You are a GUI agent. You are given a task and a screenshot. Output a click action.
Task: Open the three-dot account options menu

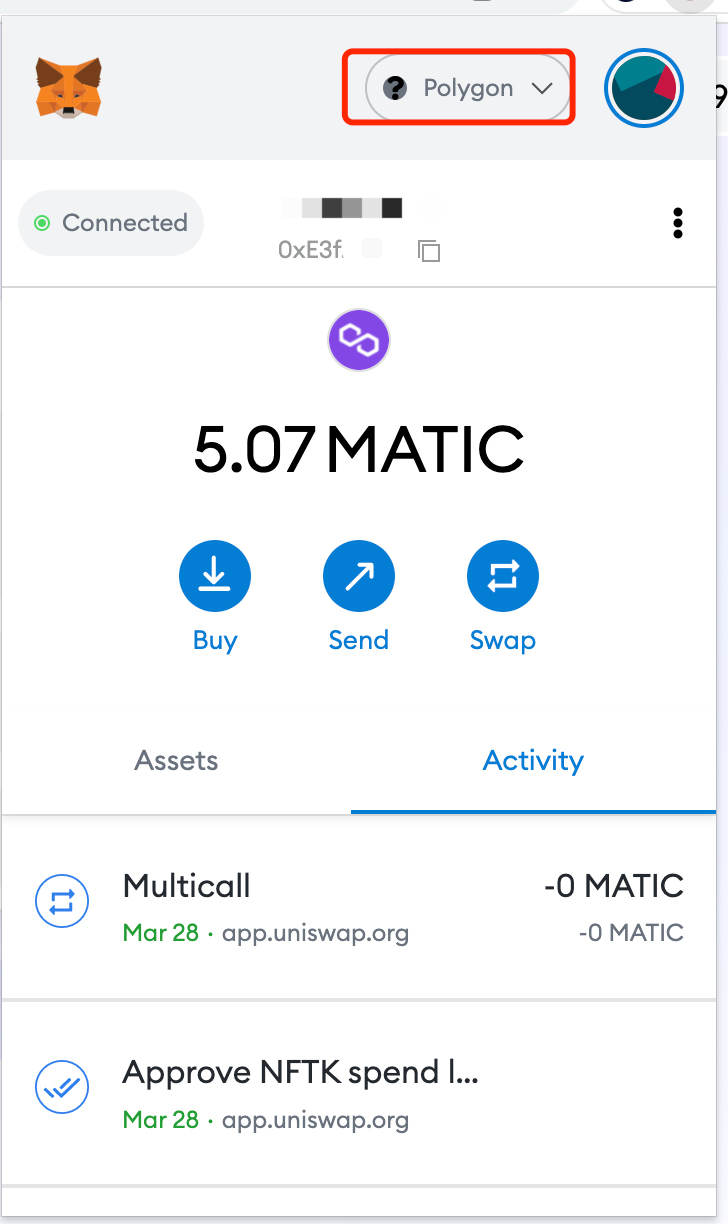coord(678,223)
